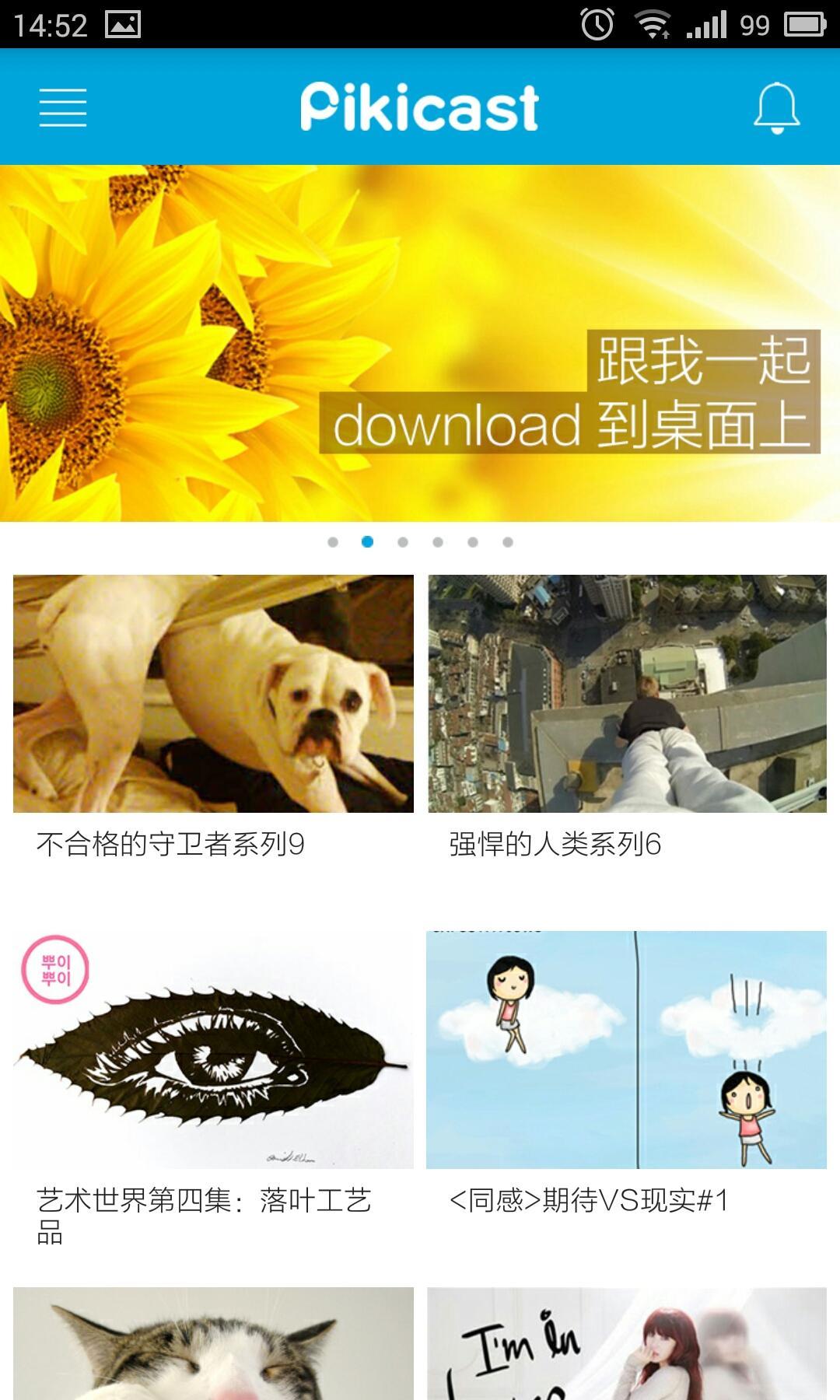The width and height of the screenshot is (840, 1400).
Task: Open the I'm in card with girl
Action: click(627, 1344)
